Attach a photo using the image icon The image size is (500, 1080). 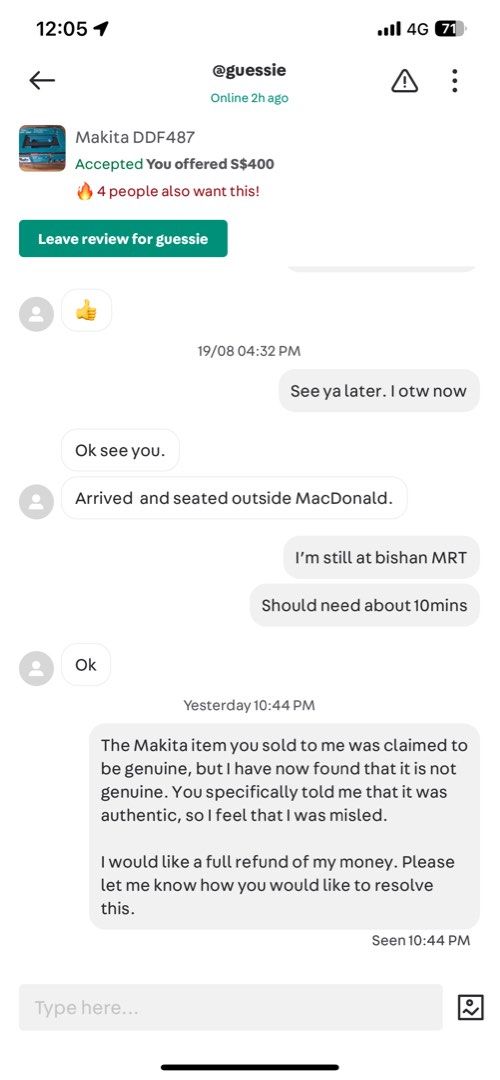pyautogui.click(x=470, y=1007)
